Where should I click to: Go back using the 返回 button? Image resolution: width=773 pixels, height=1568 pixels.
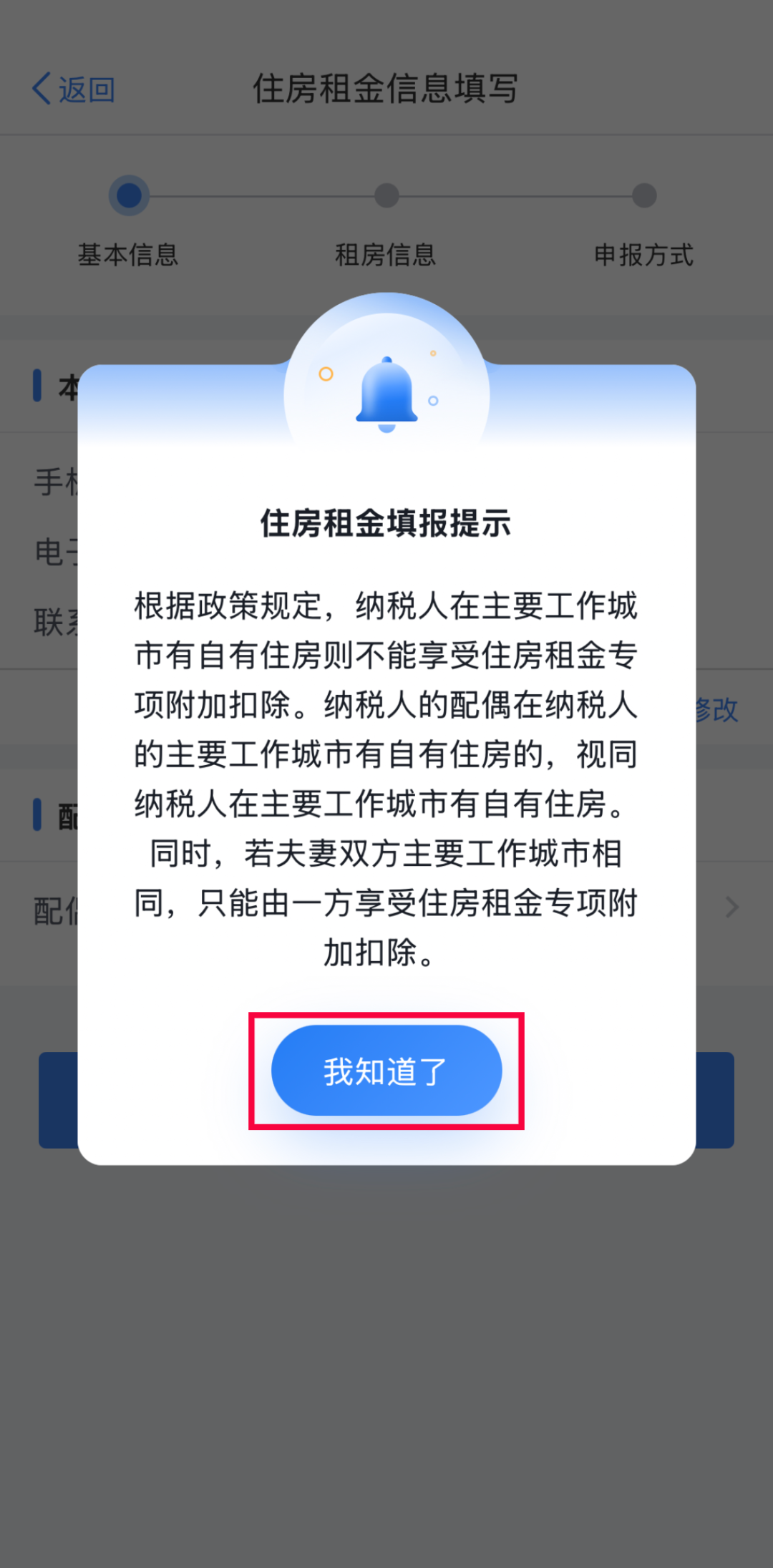(74, 89)
